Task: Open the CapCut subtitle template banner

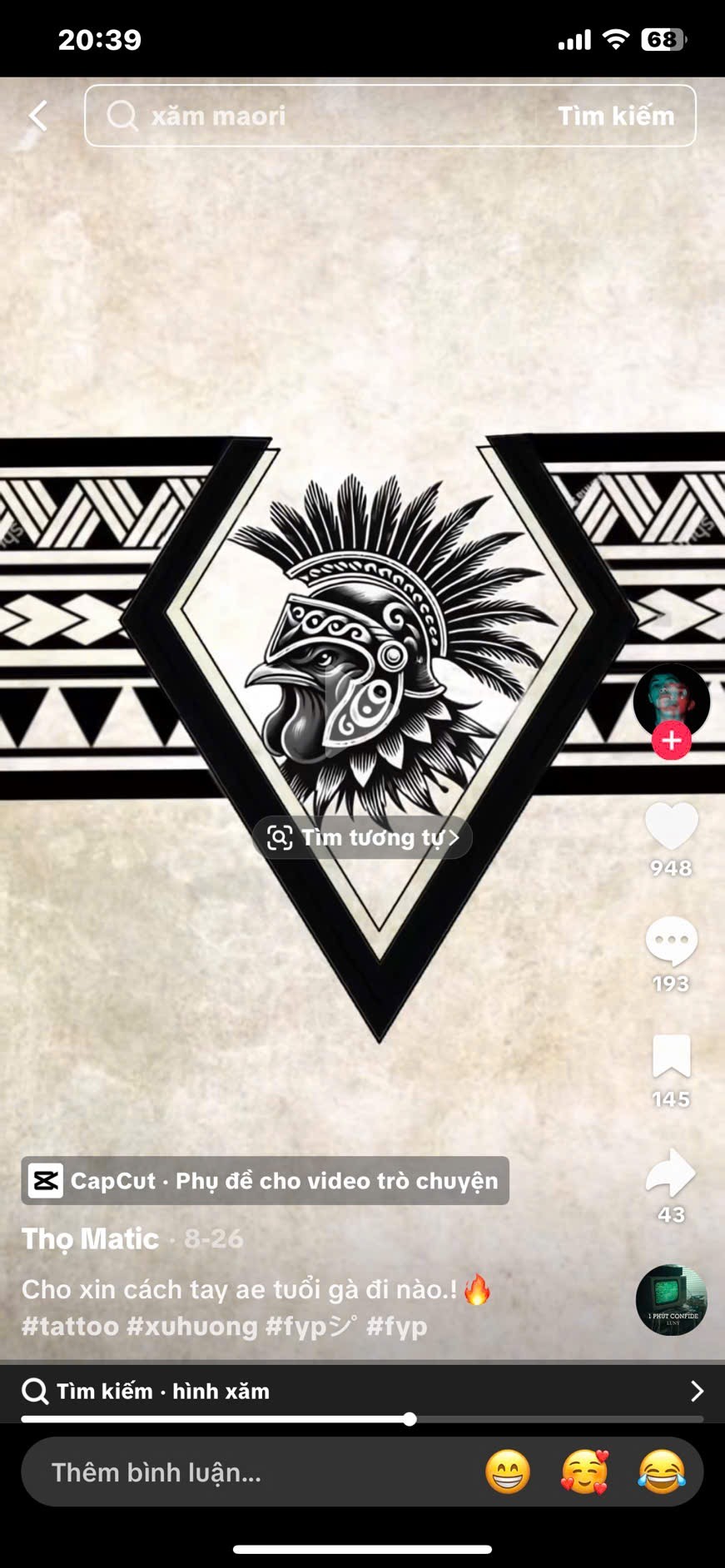Action: tap(265, 1180)
